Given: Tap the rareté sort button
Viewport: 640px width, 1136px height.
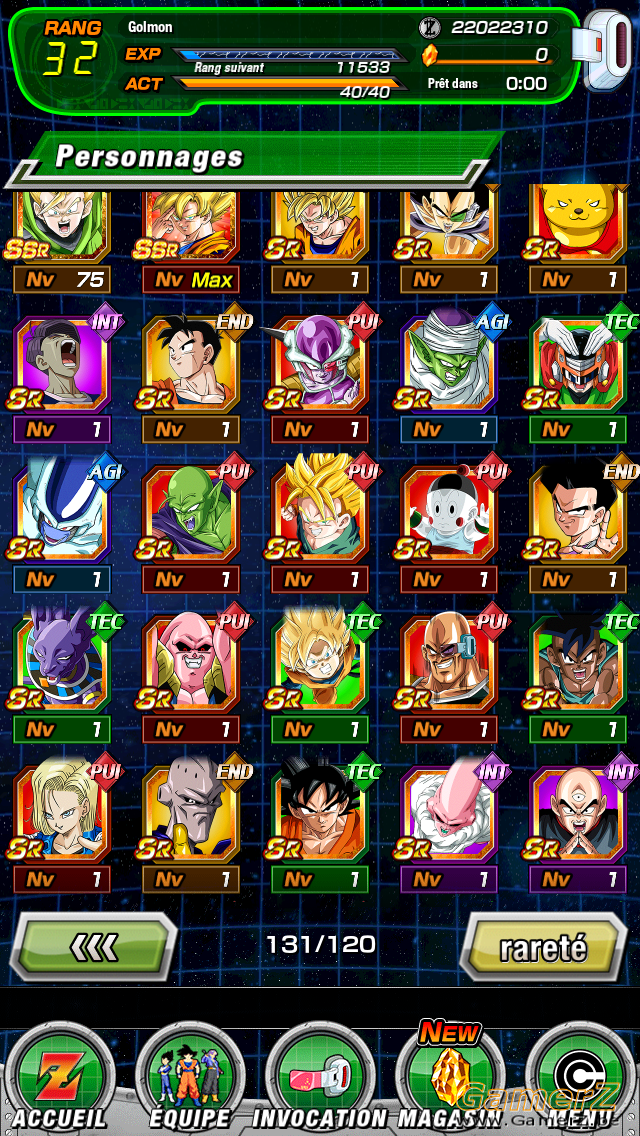Looking at the screenshot, I should click(544, 946).
